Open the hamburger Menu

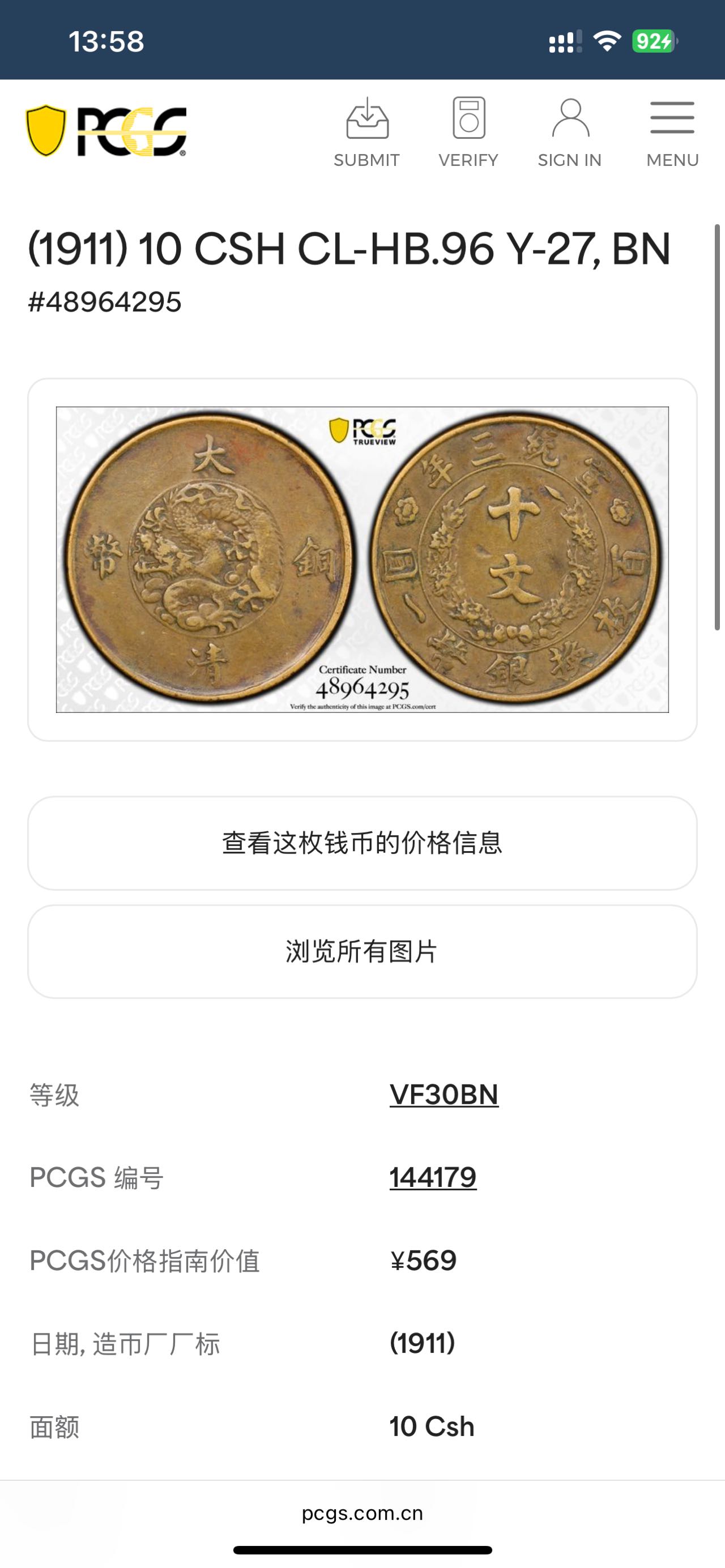coord(672,132)
